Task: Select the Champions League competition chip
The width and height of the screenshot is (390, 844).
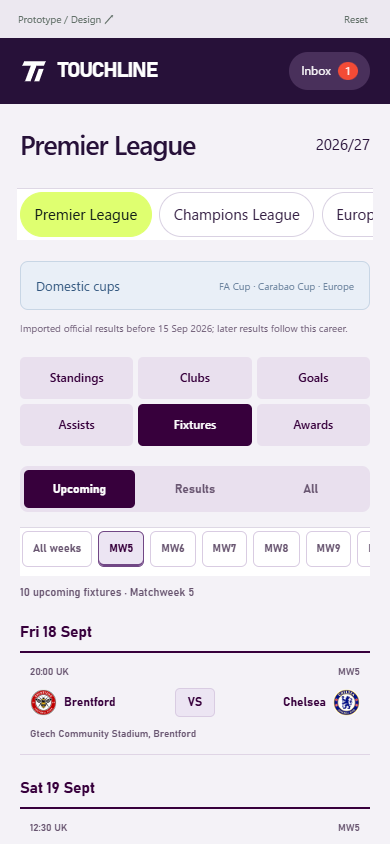Action: coord(237,215)
